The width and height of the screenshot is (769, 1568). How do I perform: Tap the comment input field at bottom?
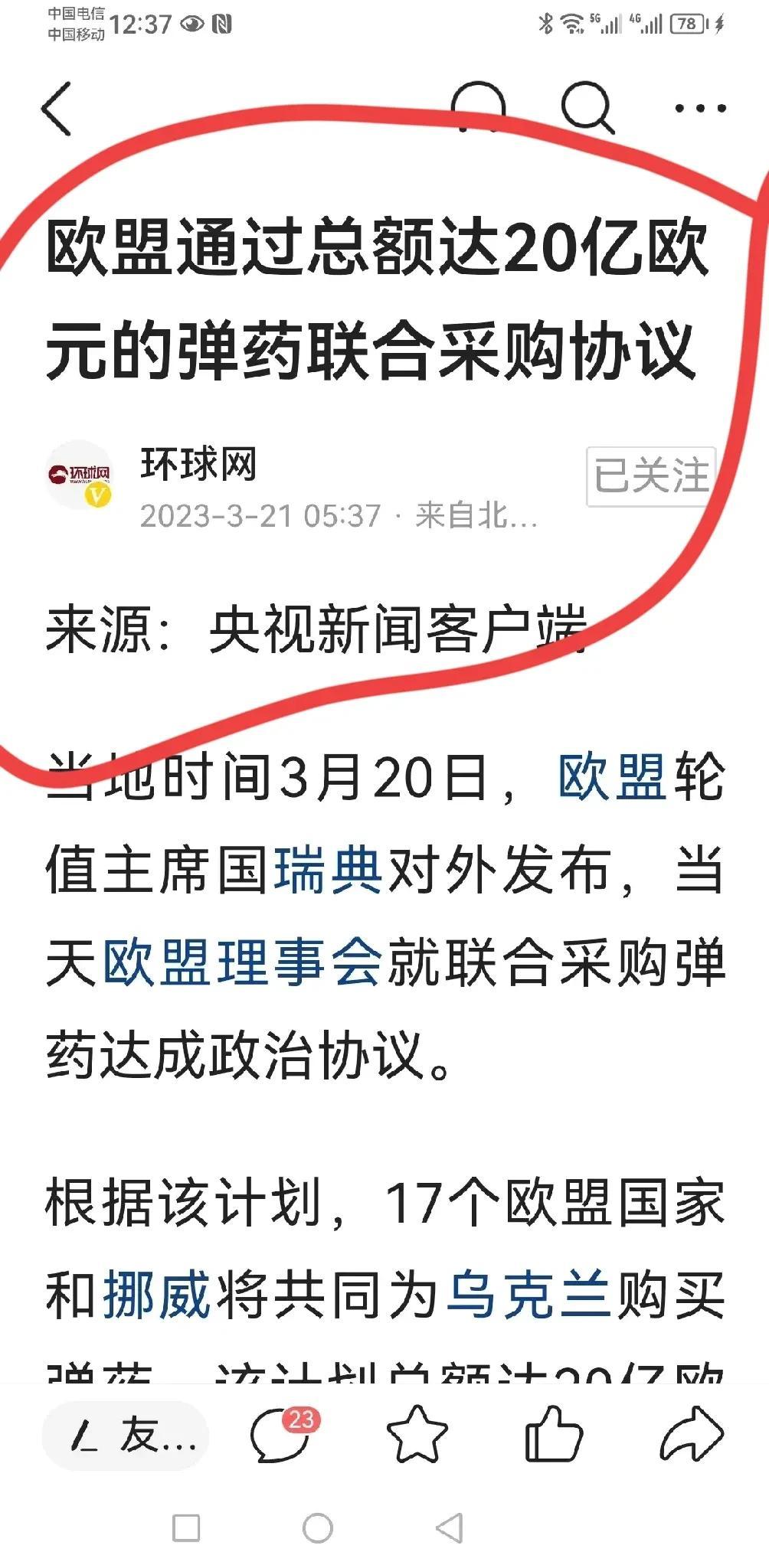[126, 1435]
